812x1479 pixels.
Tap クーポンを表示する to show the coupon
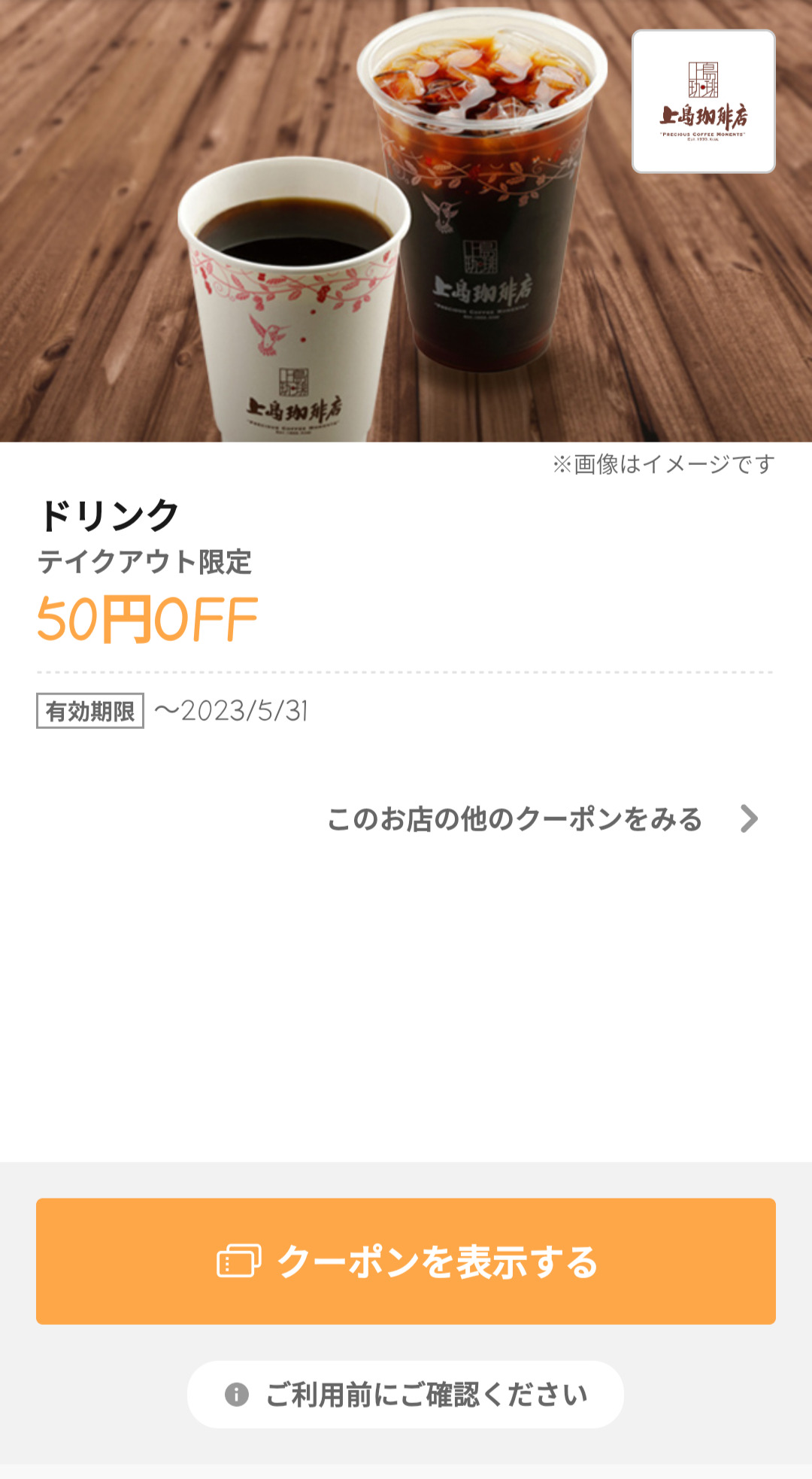[x=406, y=1261]
